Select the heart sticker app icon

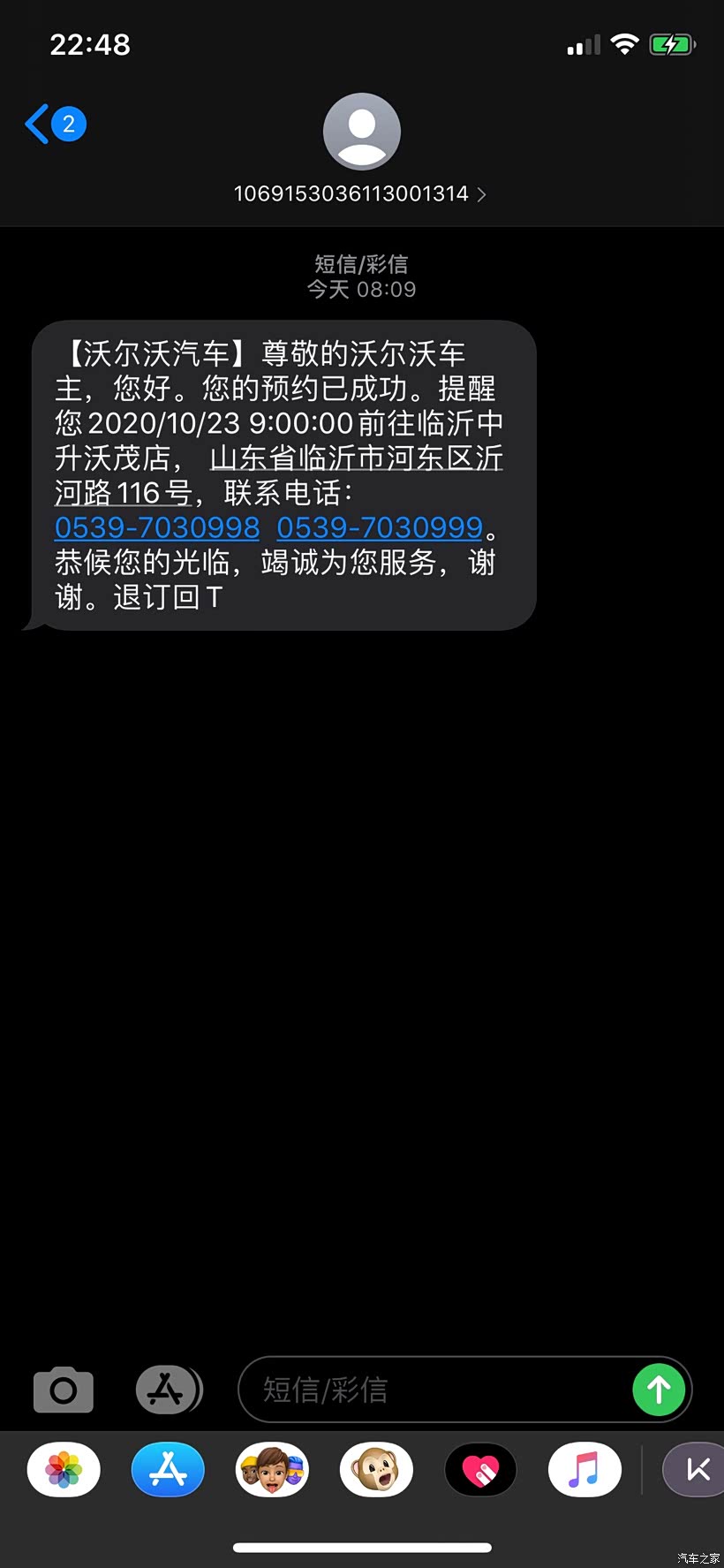(x=480, y=1469)
